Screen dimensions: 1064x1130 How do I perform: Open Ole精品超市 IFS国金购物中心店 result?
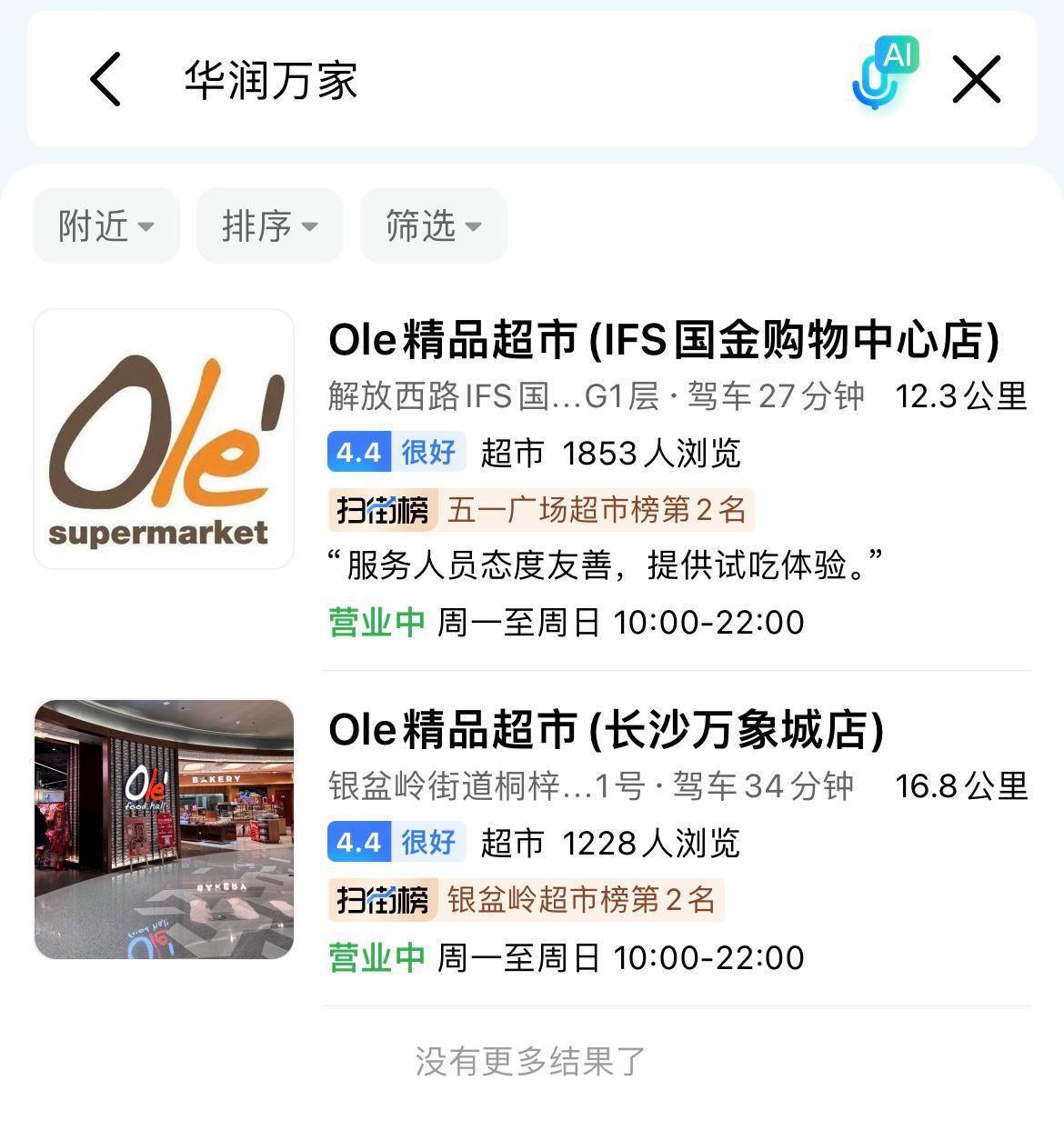tap(663, 339)
